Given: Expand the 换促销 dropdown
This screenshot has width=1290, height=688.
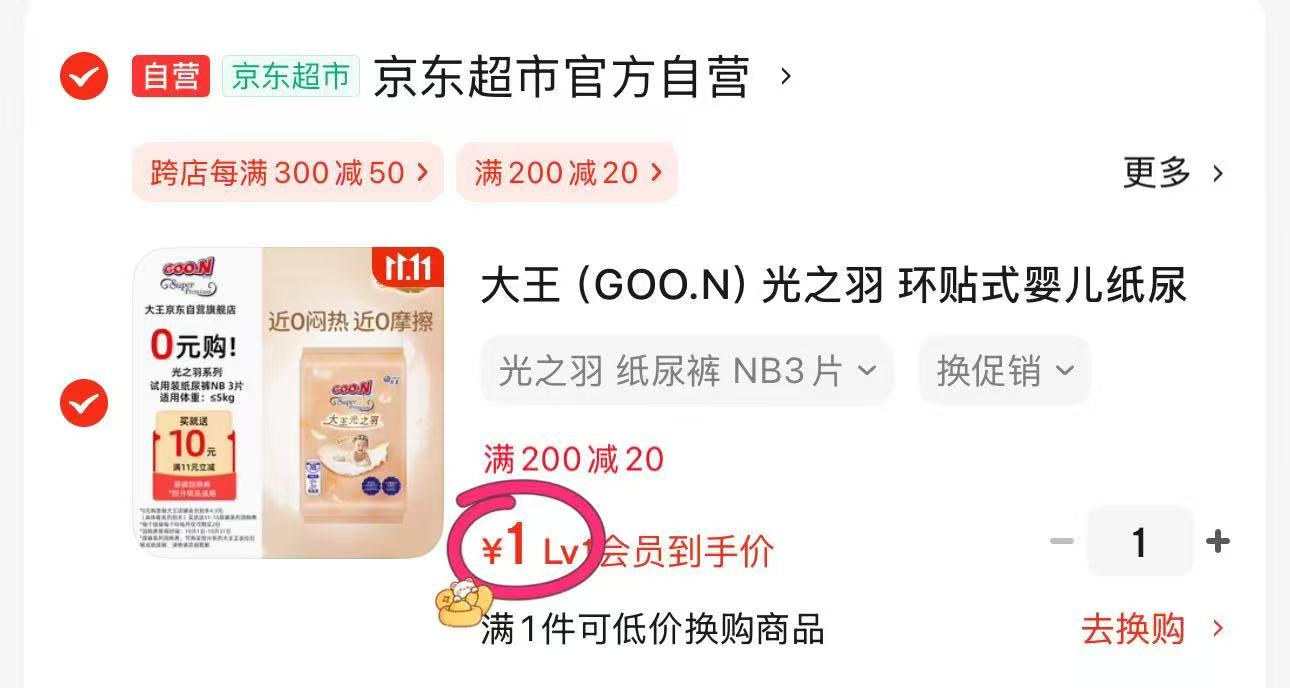Looking at the screenshot, I should point(1004,371).
